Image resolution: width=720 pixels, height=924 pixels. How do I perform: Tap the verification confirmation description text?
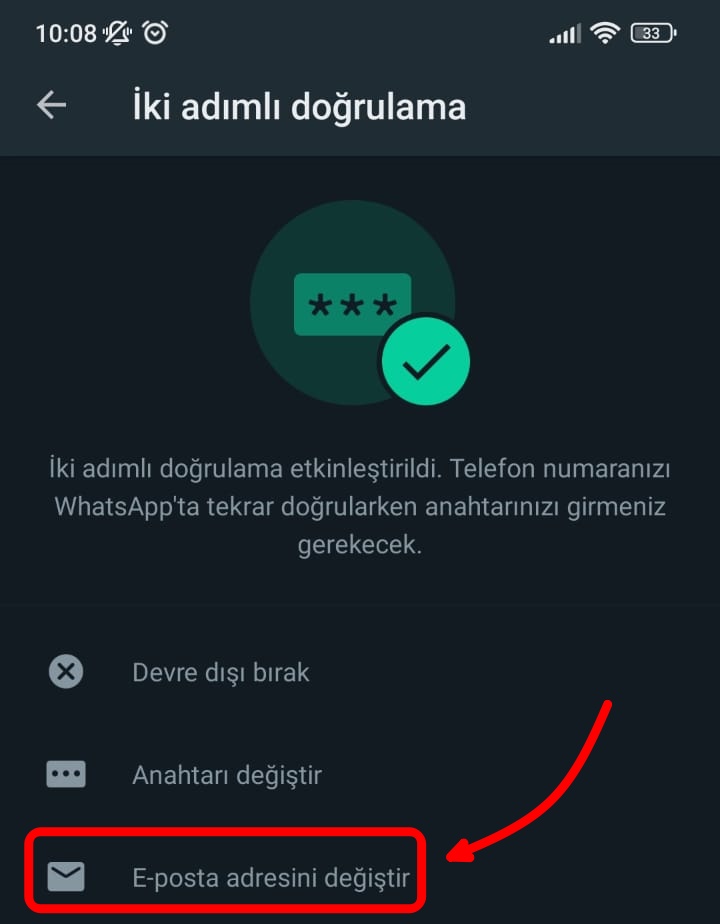[360, 506]
